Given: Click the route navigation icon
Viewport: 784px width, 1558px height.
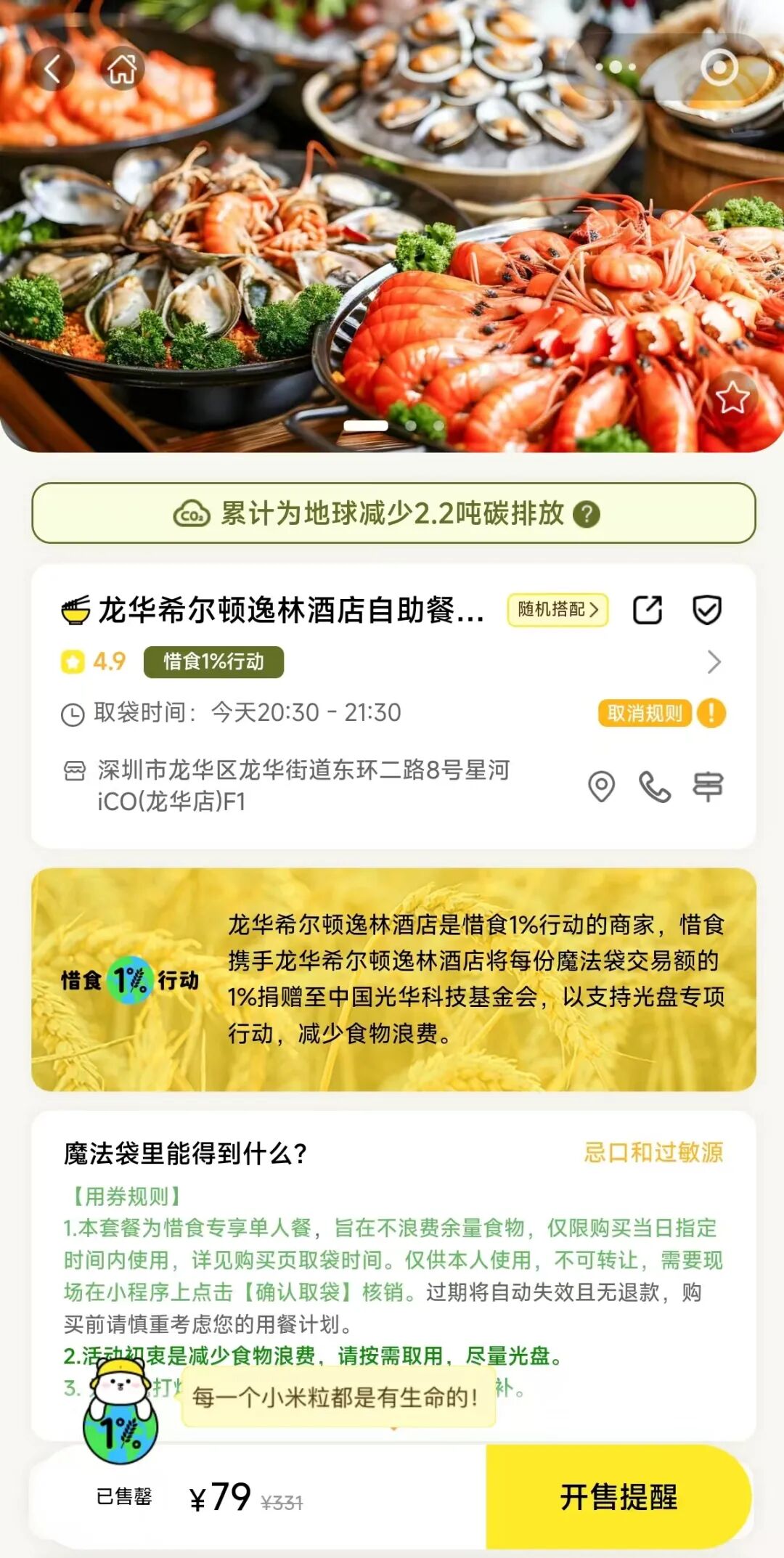Looking at the screenshot, I should click(x=709, y=785).
